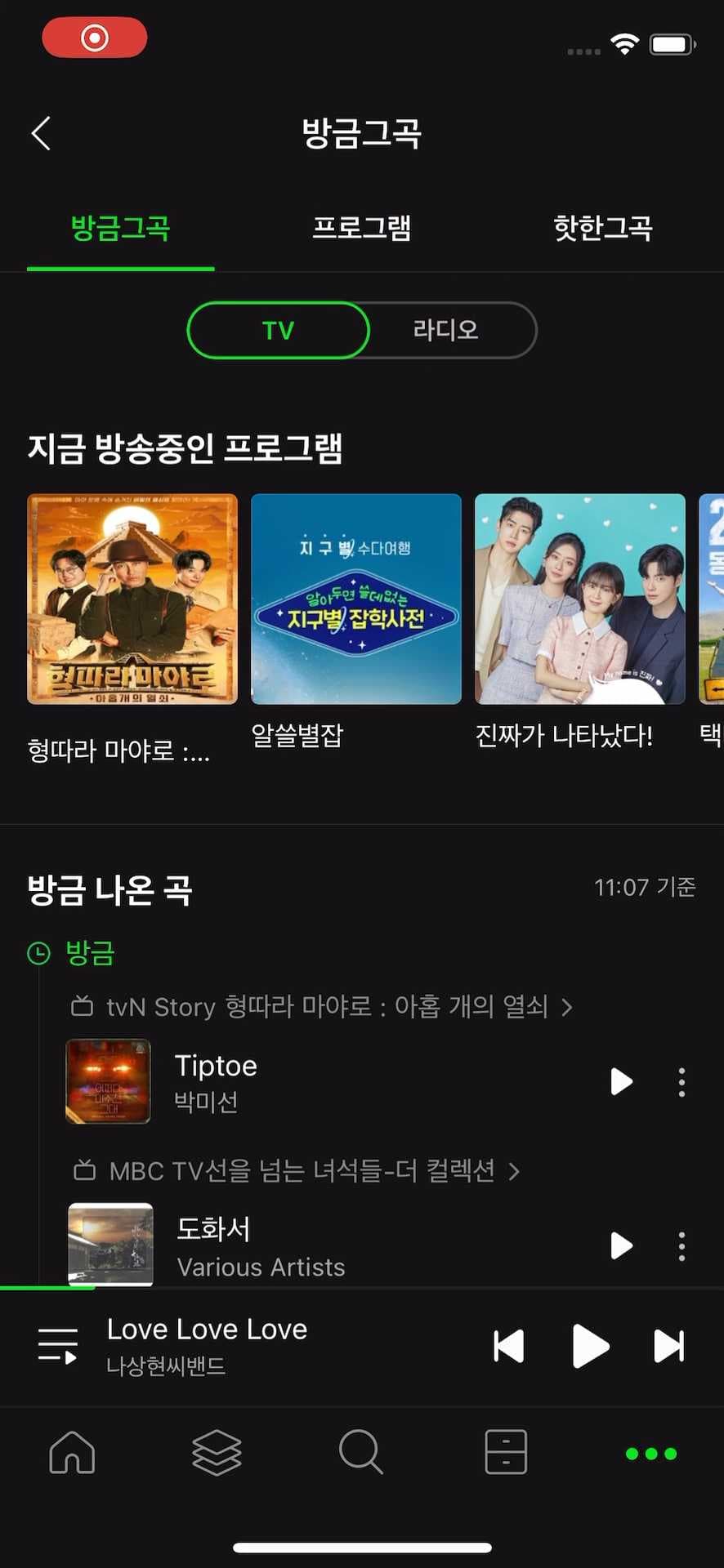This screenshot has height=1568, width=724.
Task: Skip to the next track in mini player
Action: [x=670, y=1347]
